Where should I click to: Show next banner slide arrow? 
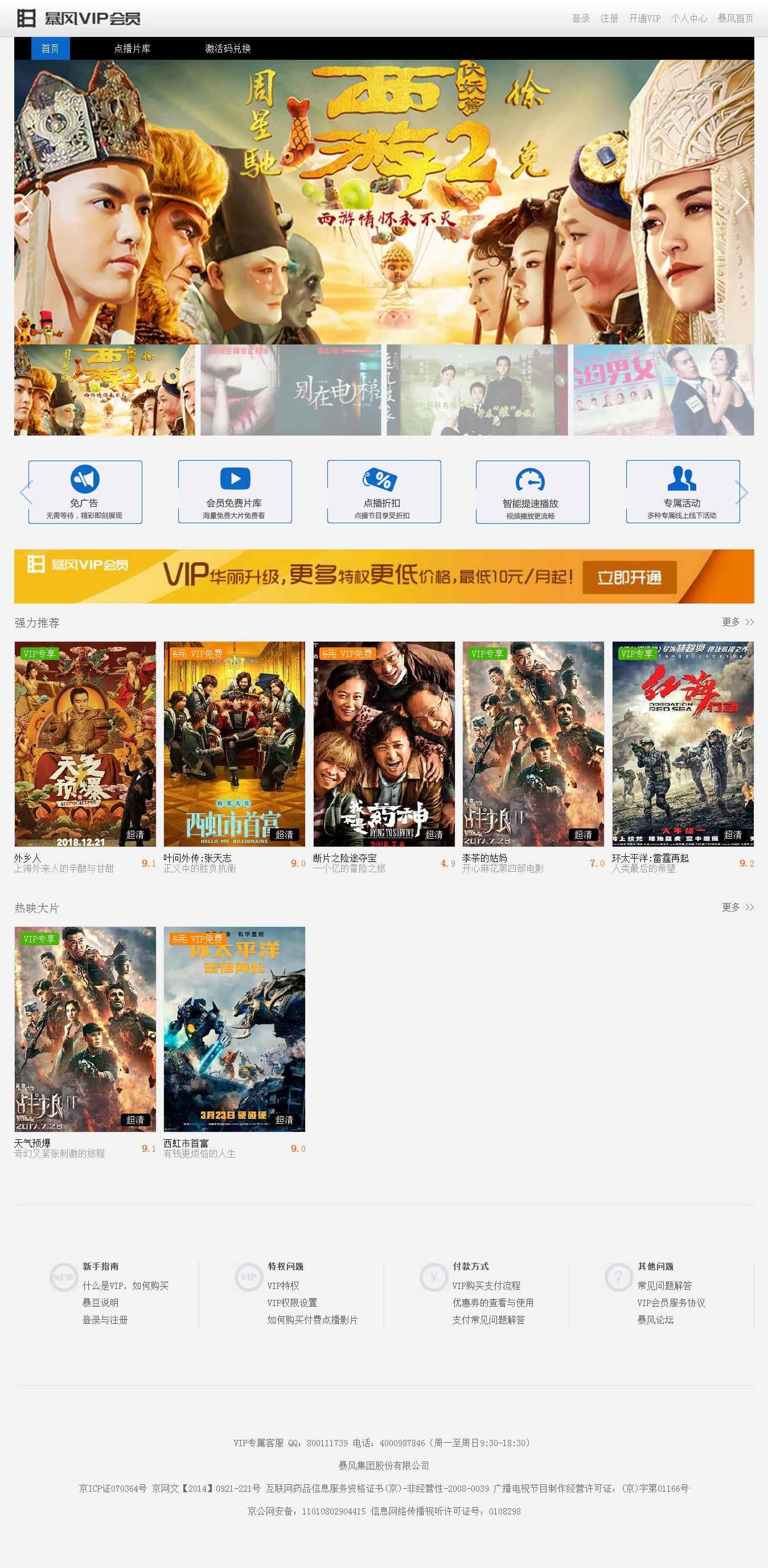point(741,203)
